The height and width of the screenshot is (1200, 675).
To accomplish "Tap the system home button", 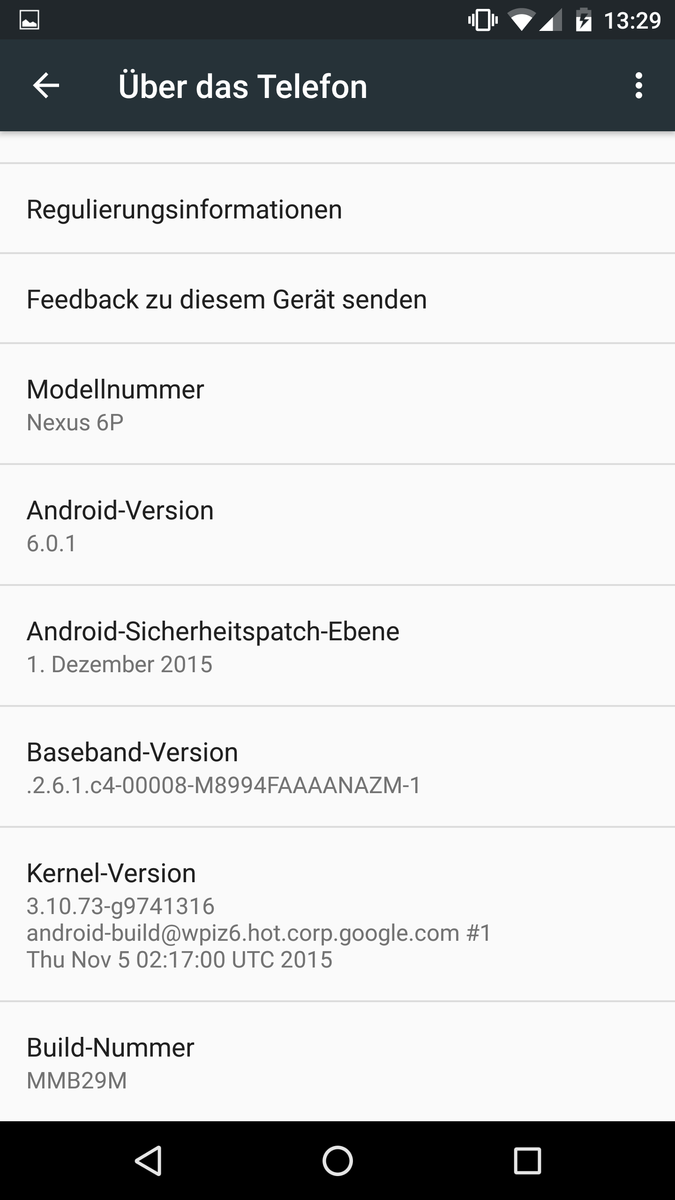I will [x=338, y=1160].
